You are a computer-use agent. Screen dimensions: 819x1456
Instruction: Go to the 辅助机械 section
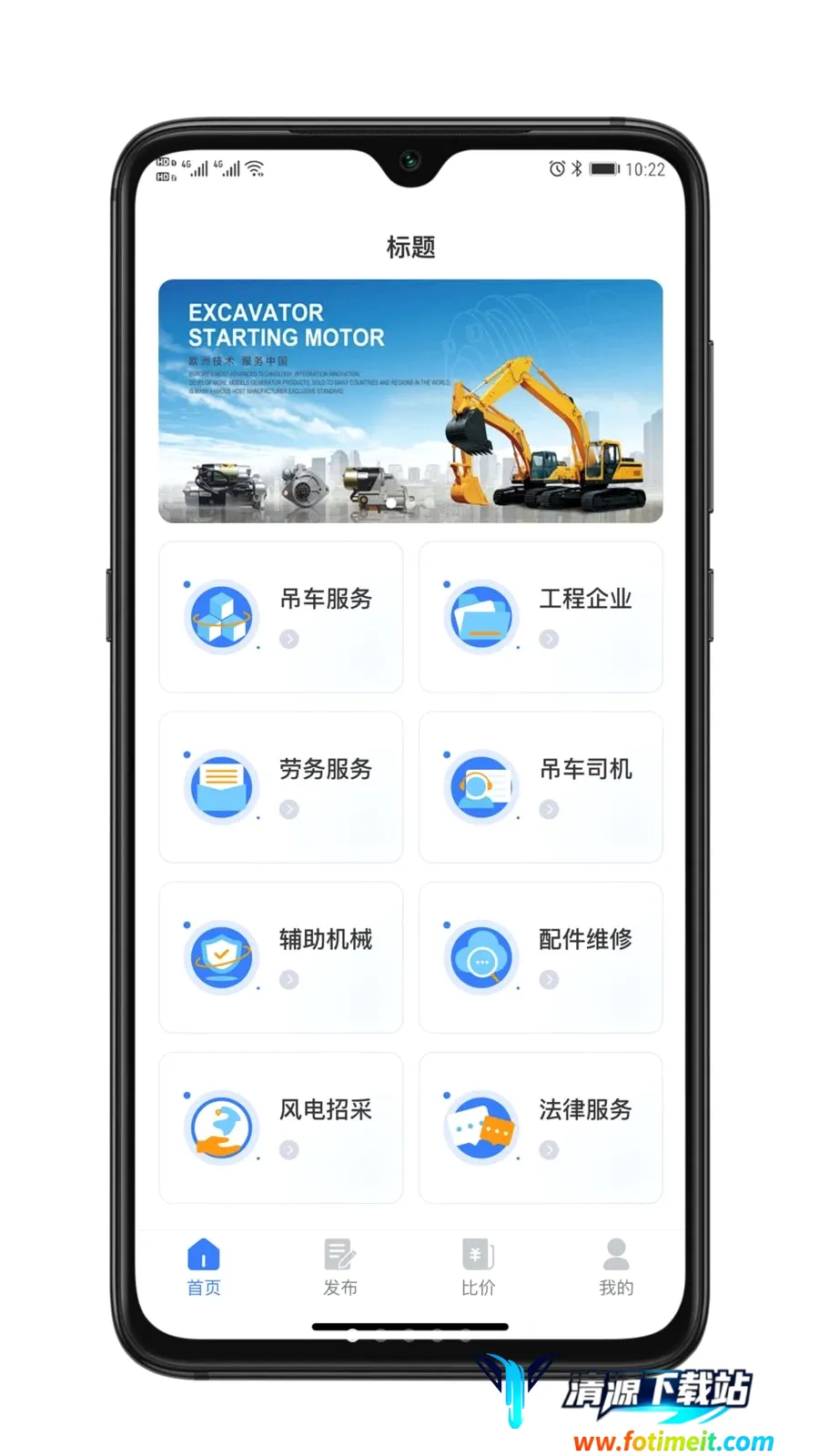281,957
